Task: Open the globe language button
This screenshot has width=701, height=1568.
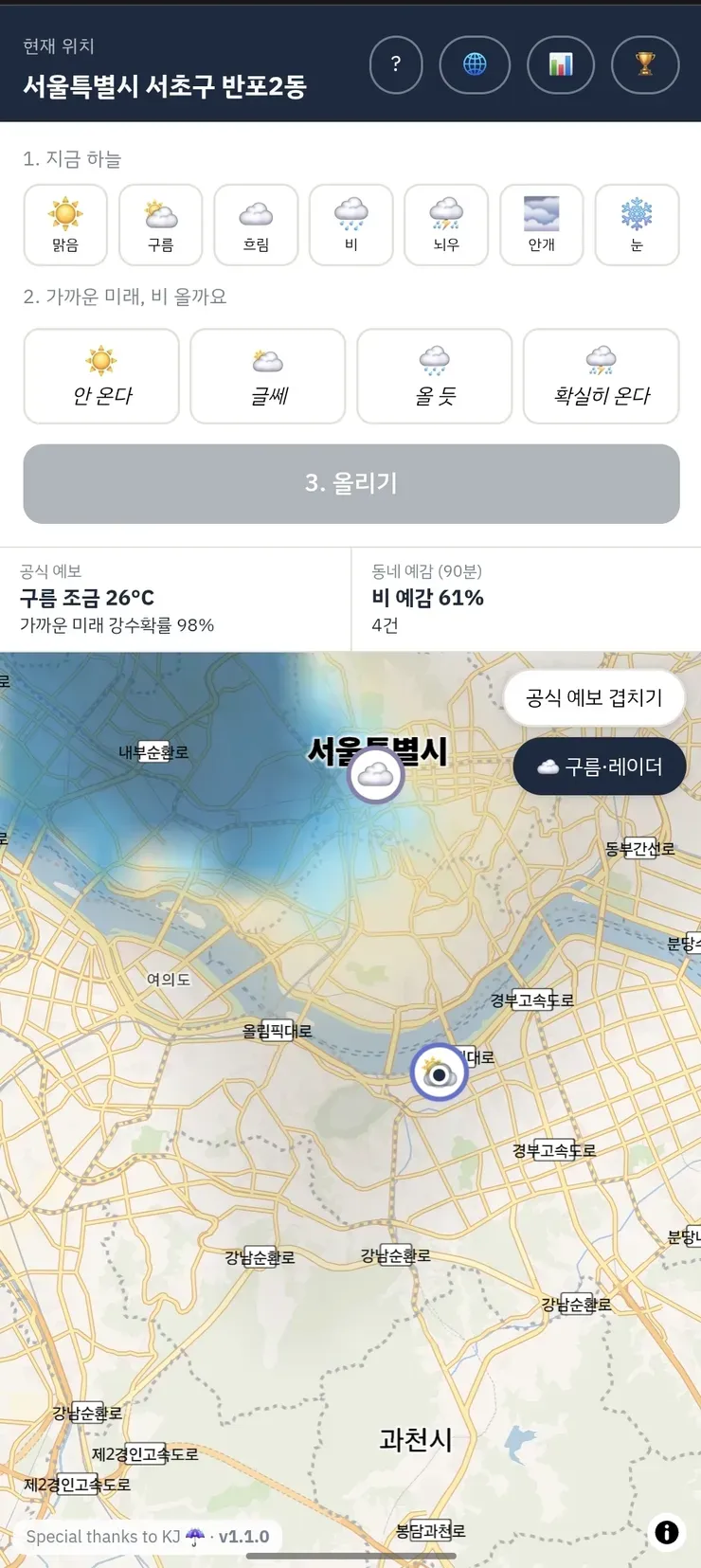Action: click(475, 64)
